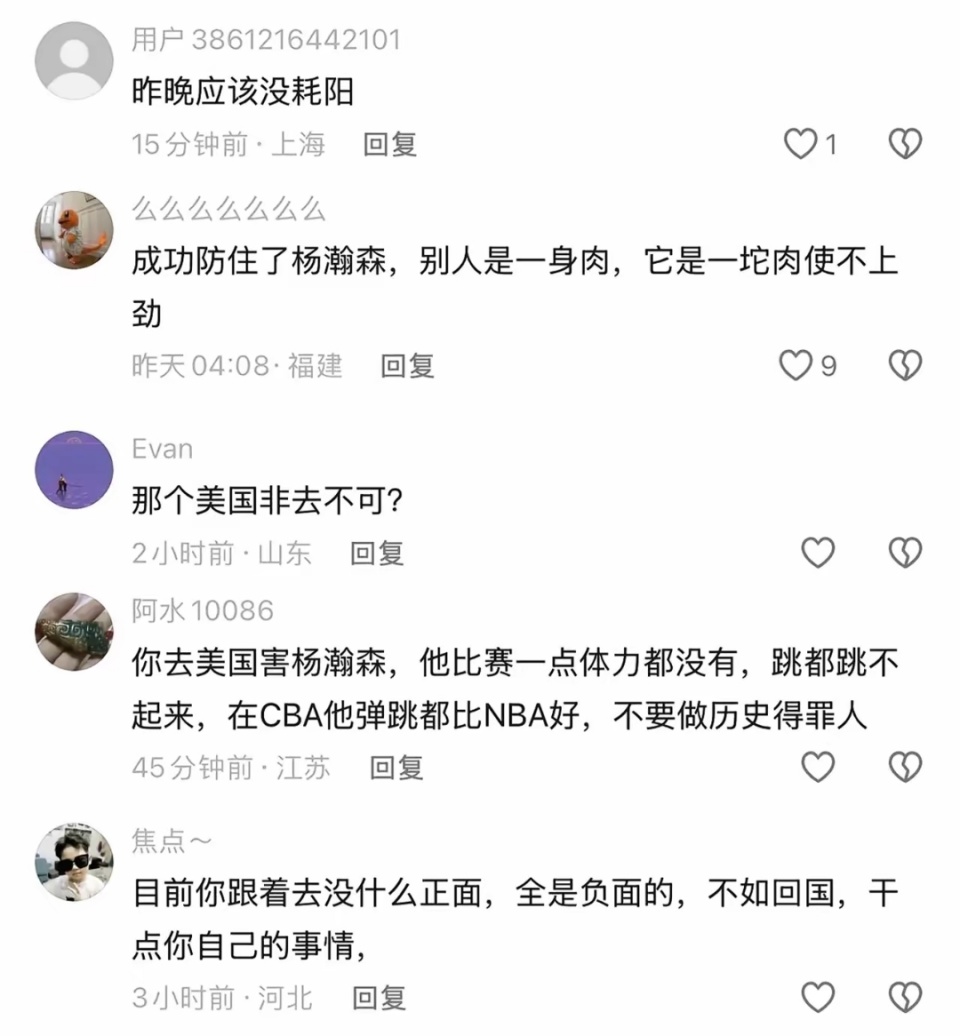Reply to 焦点～'s comment
The image size is (960, 1036).
pos(380,997)
